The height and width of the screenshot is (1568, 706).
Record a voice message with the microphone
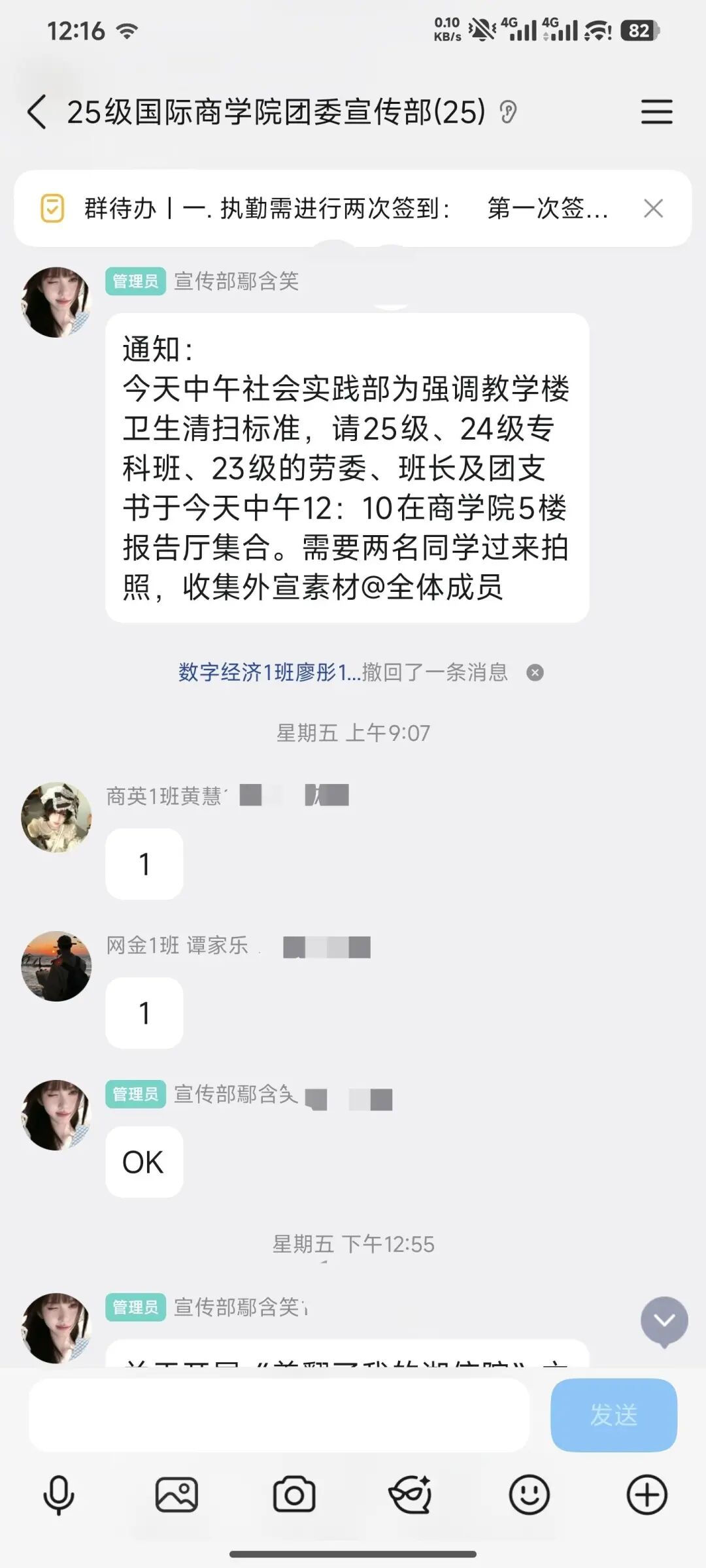pos(59,1495)
